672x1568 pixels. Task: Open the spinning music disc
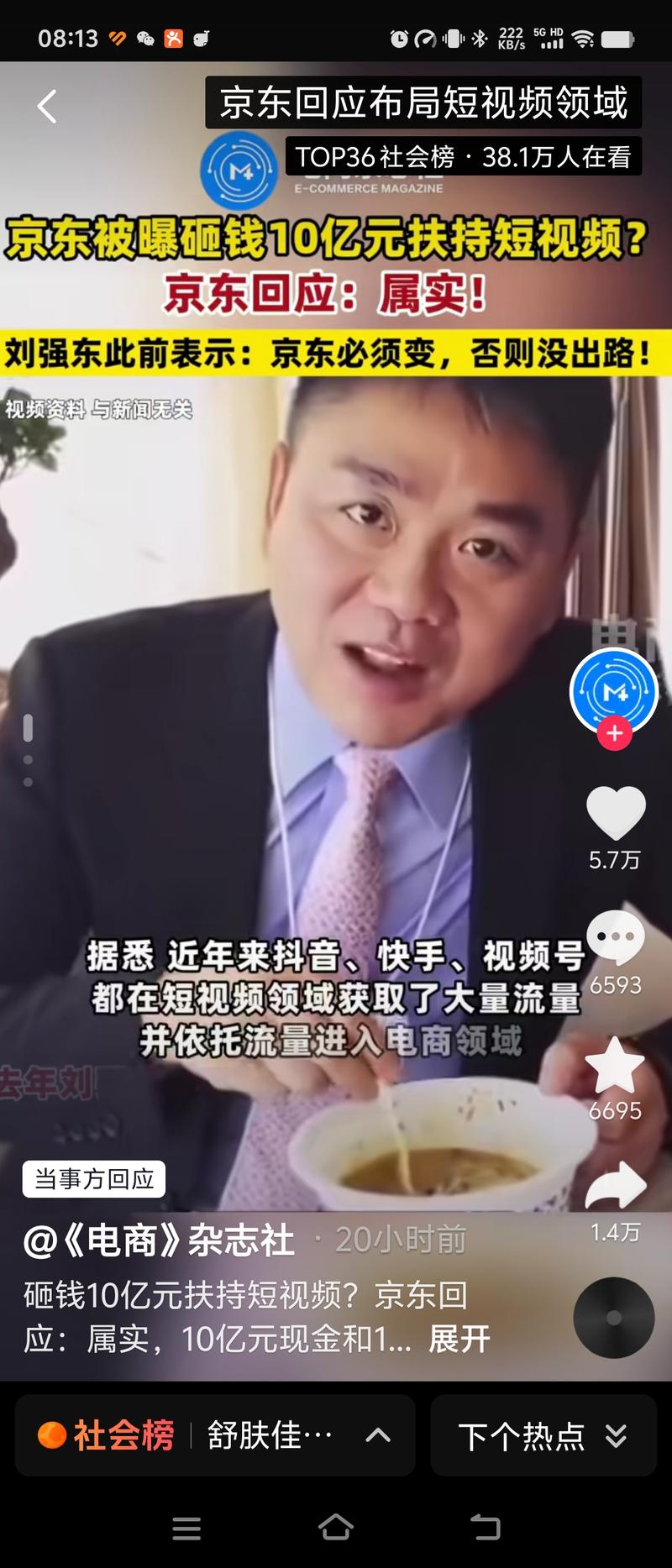click(x=613, y=1317)
